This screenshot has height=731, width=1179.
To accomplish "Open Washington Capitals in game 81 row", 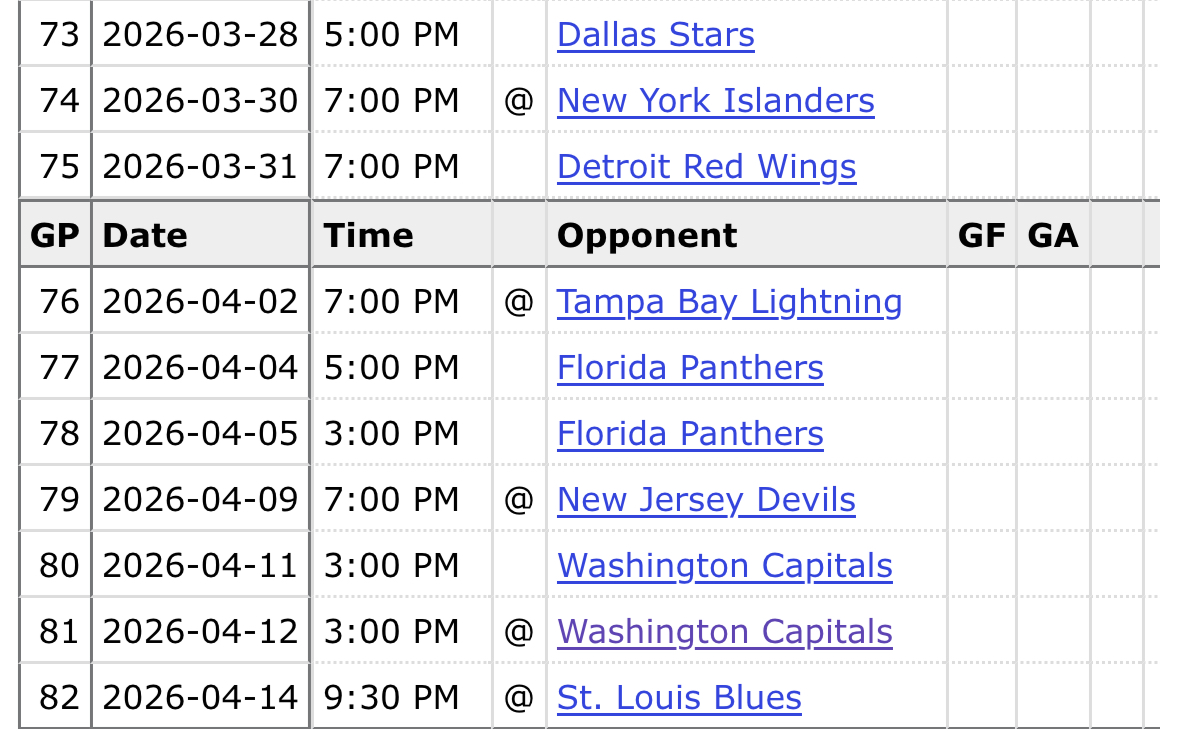I will 725,632.
